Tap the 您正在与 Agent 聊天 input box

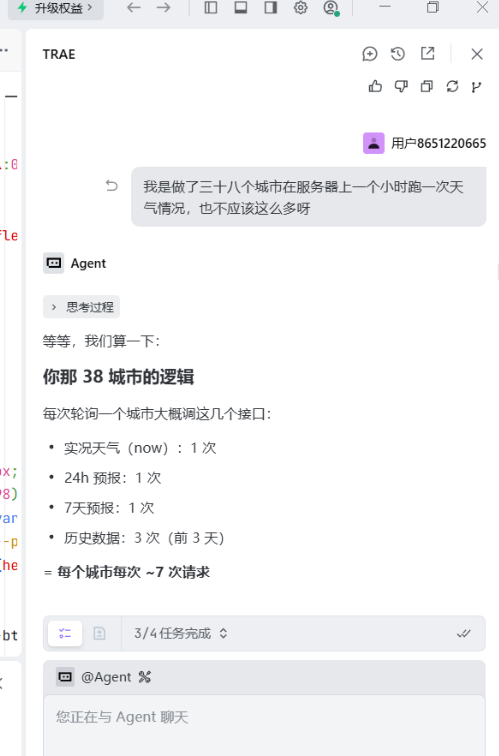(x=264, y=725)
